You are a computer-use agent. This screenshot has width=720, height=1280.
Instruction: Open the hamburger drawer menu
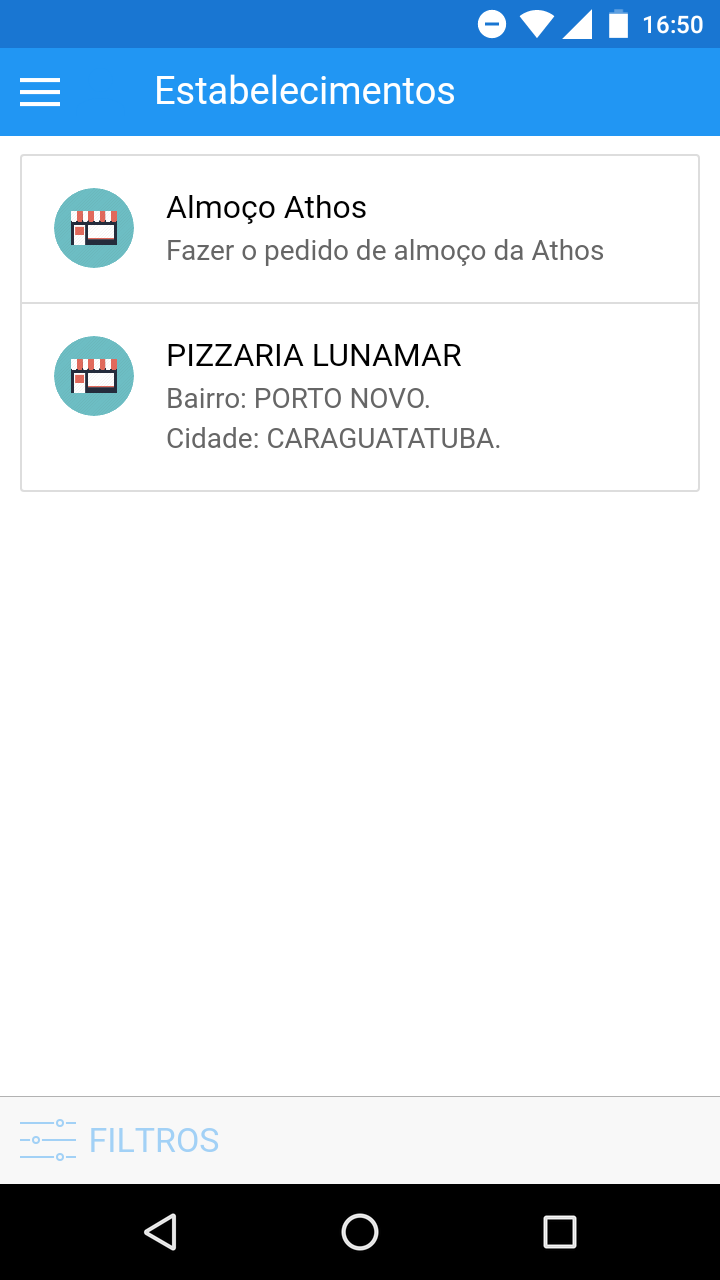click(x=40, y=92)
